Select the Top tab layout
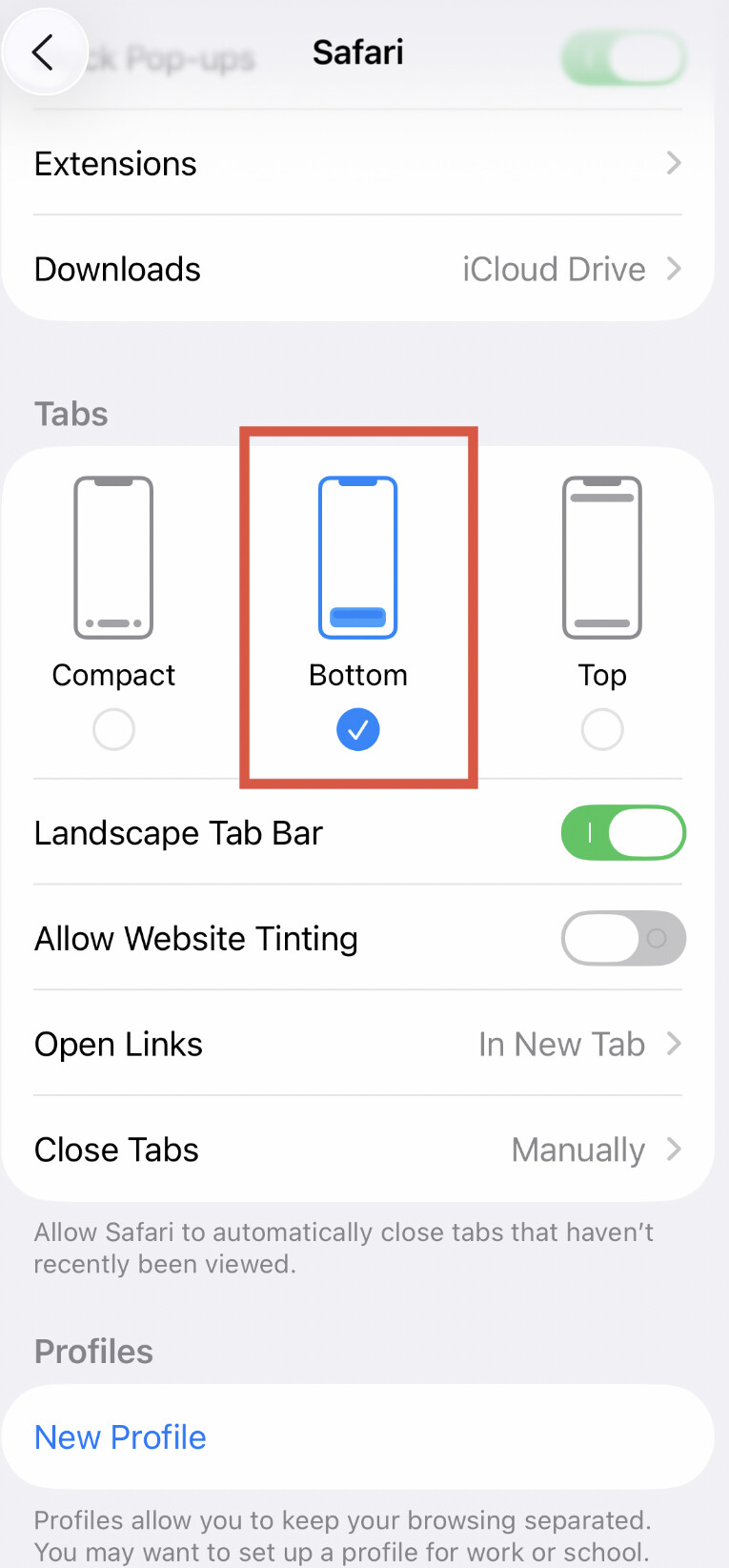Screen dimensions: 729x1568 point(601,729)
